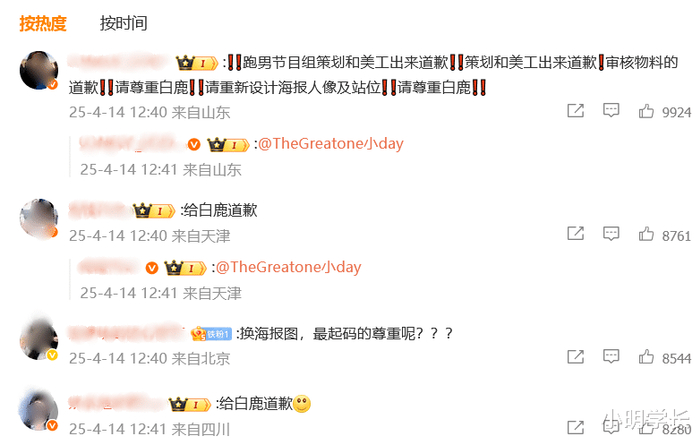700x445 pixels.
Task: Switch to 按时间 sorting tab
Action: coord(124,23)
